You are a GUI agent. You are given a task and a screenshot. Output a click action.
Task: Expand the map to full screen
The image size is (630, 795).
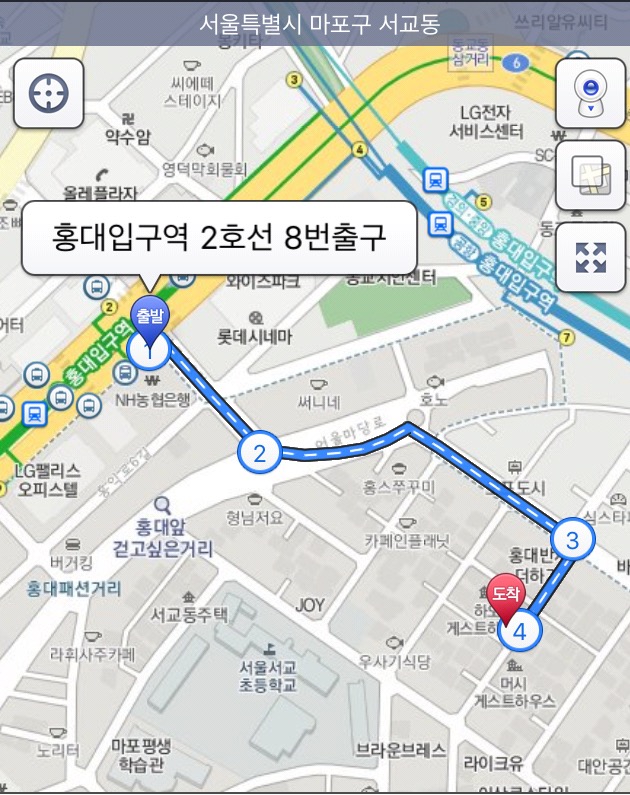[x=590, y=257]
